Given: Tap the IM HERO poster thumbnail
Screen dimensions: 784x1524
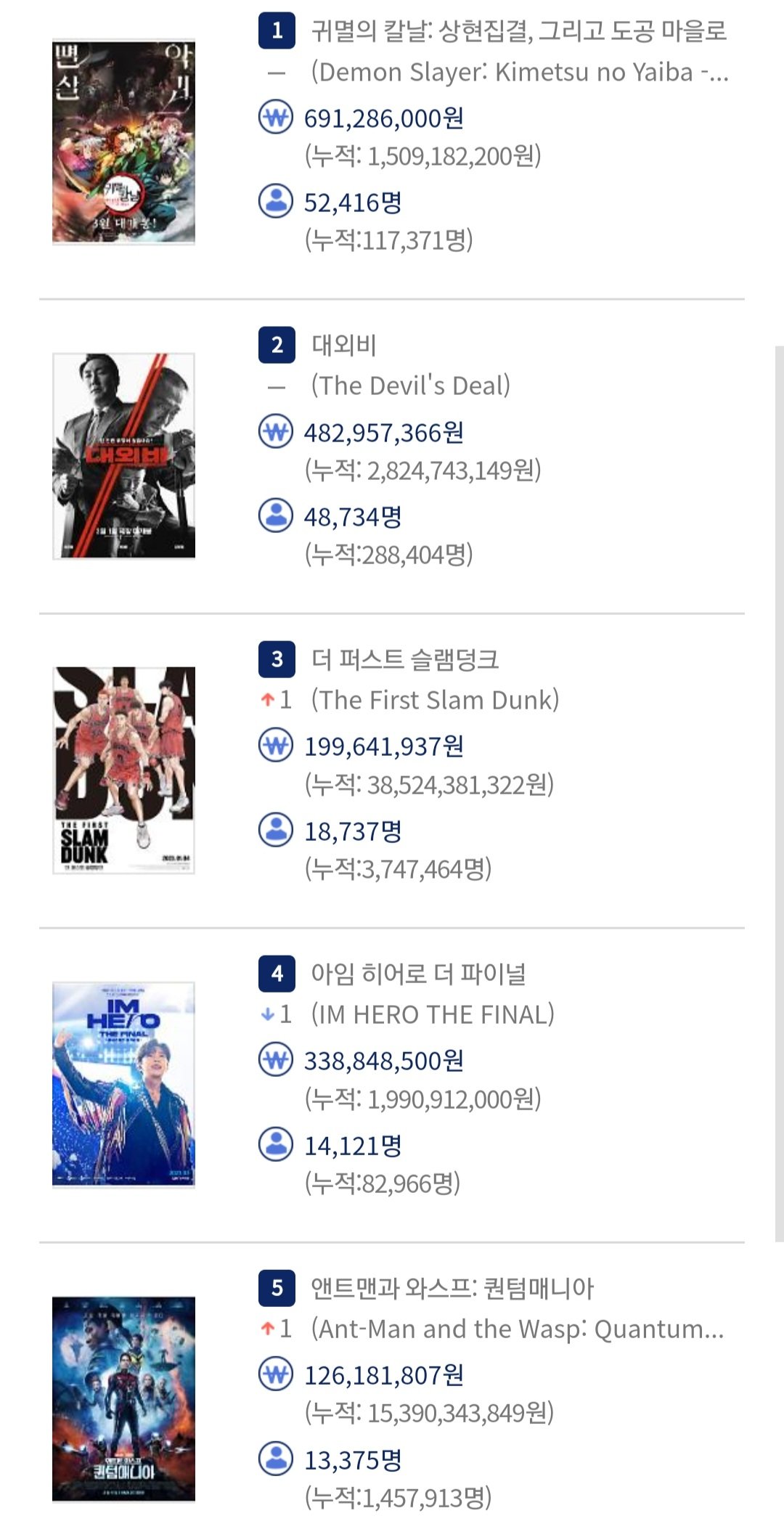Looking at the screenshot, I should click(123, 1084).
